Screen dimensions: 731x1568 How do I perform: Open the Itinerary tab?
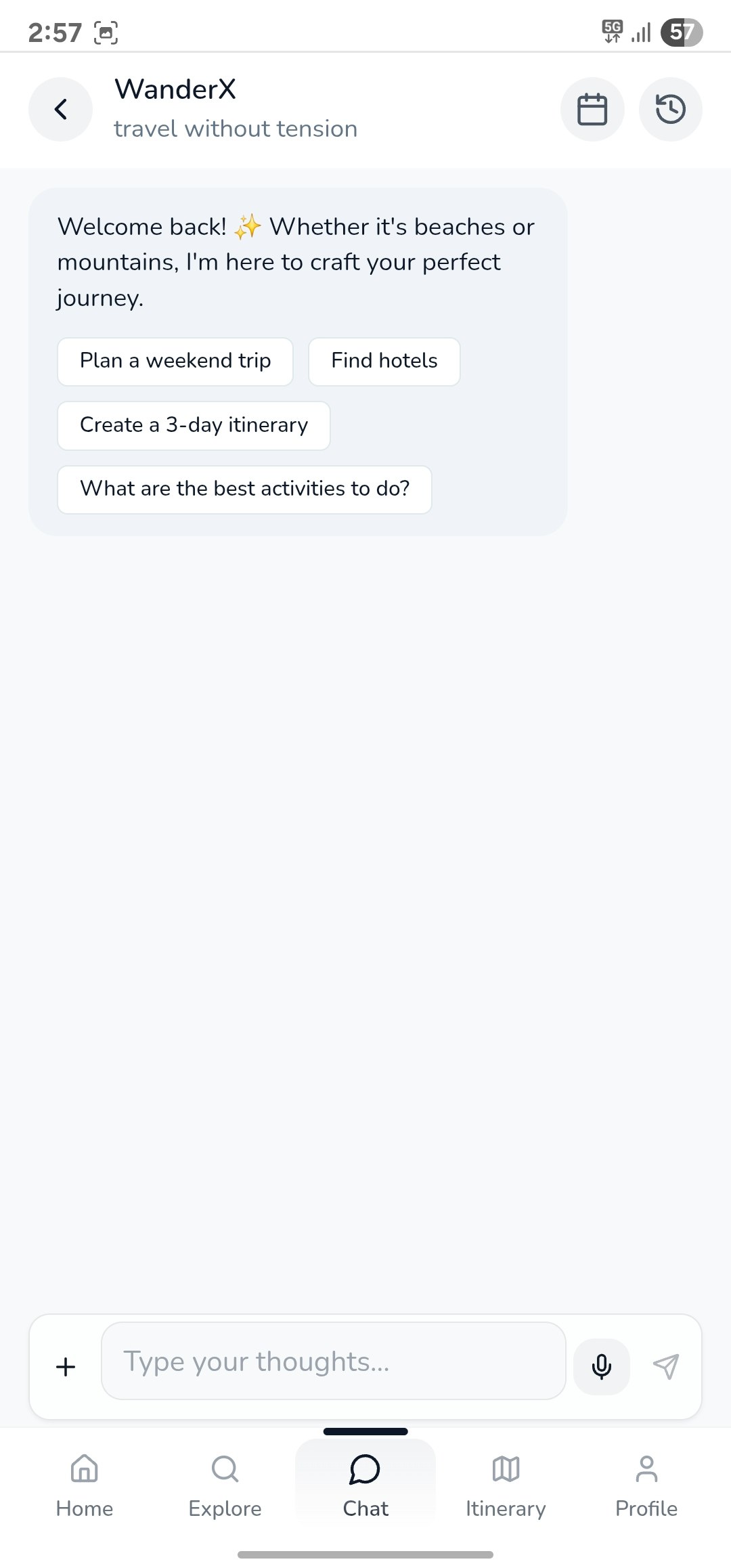(x=506, y=1486)
